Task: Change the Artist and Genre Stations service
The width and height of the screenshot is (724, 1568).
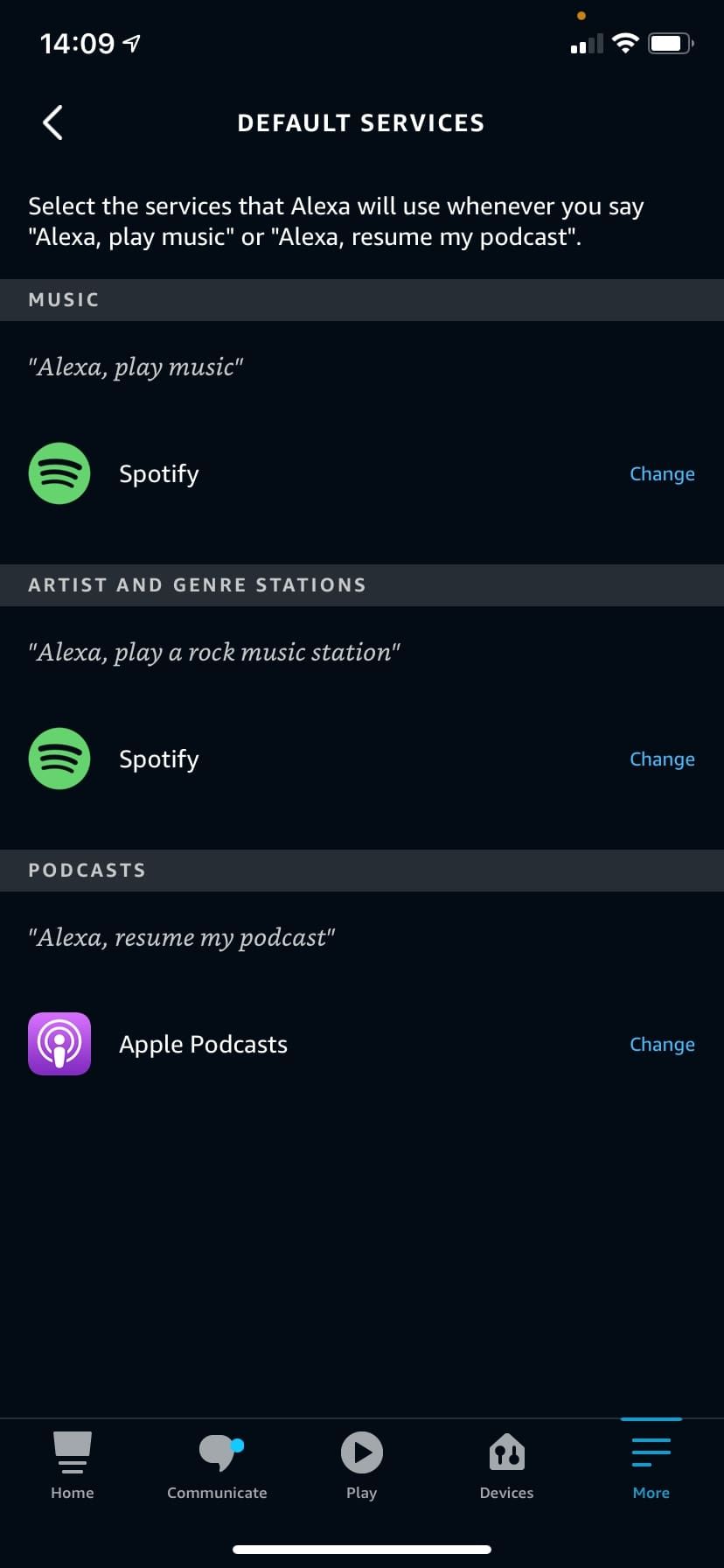Action: tap(662, 759)
